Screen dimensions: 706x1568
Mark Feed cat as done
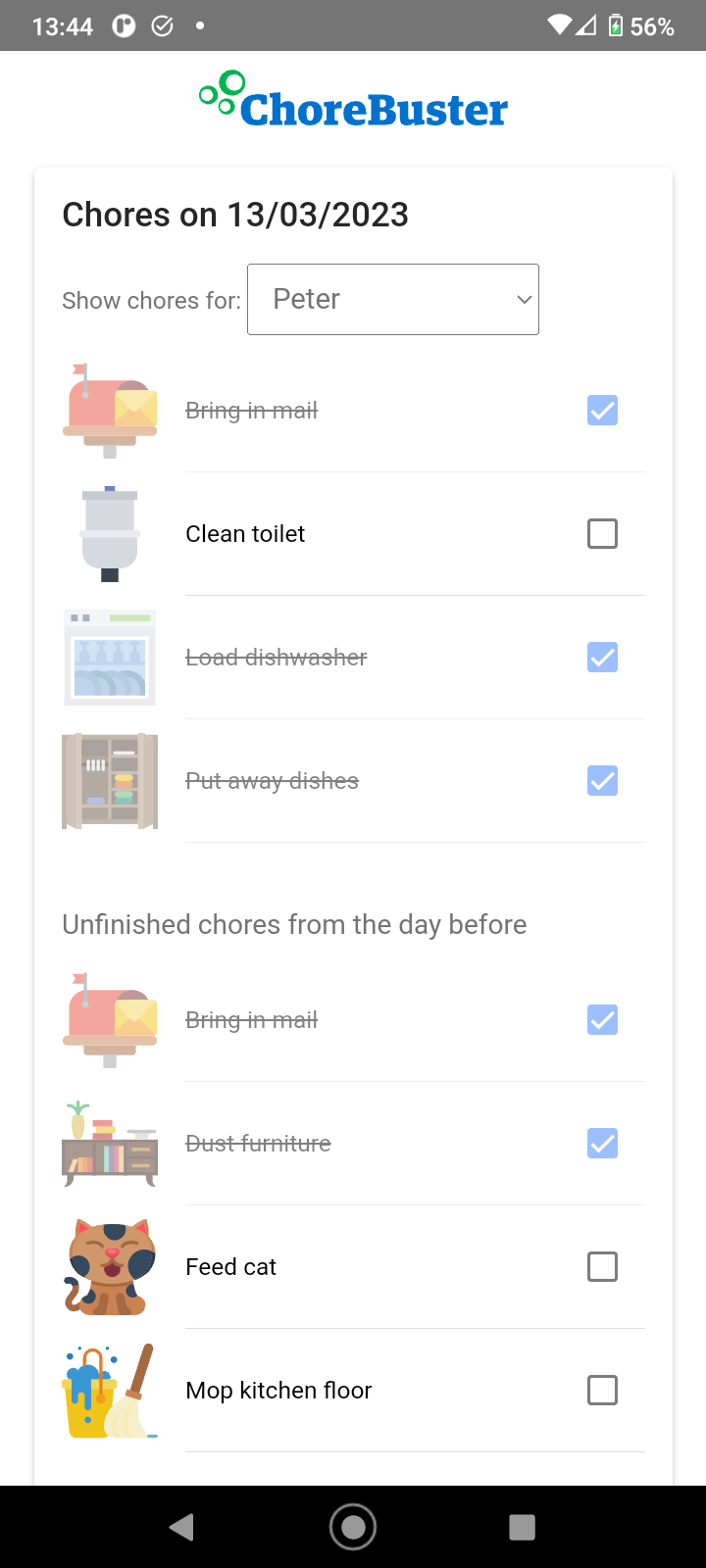click(602, 1267)
